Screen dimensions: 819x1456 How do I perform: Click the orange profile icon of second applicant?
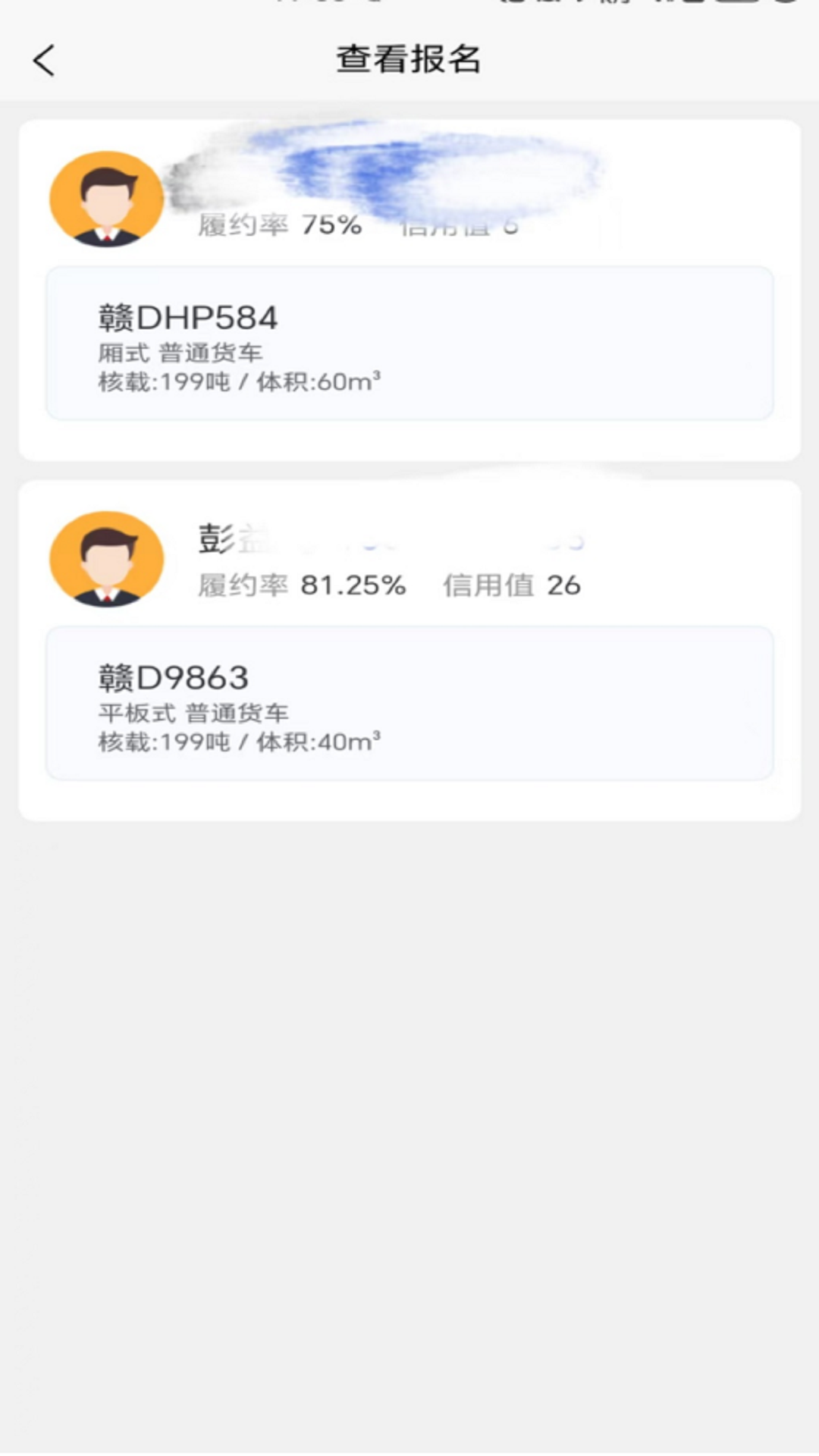pyautogui.click(x=106, y=559)
